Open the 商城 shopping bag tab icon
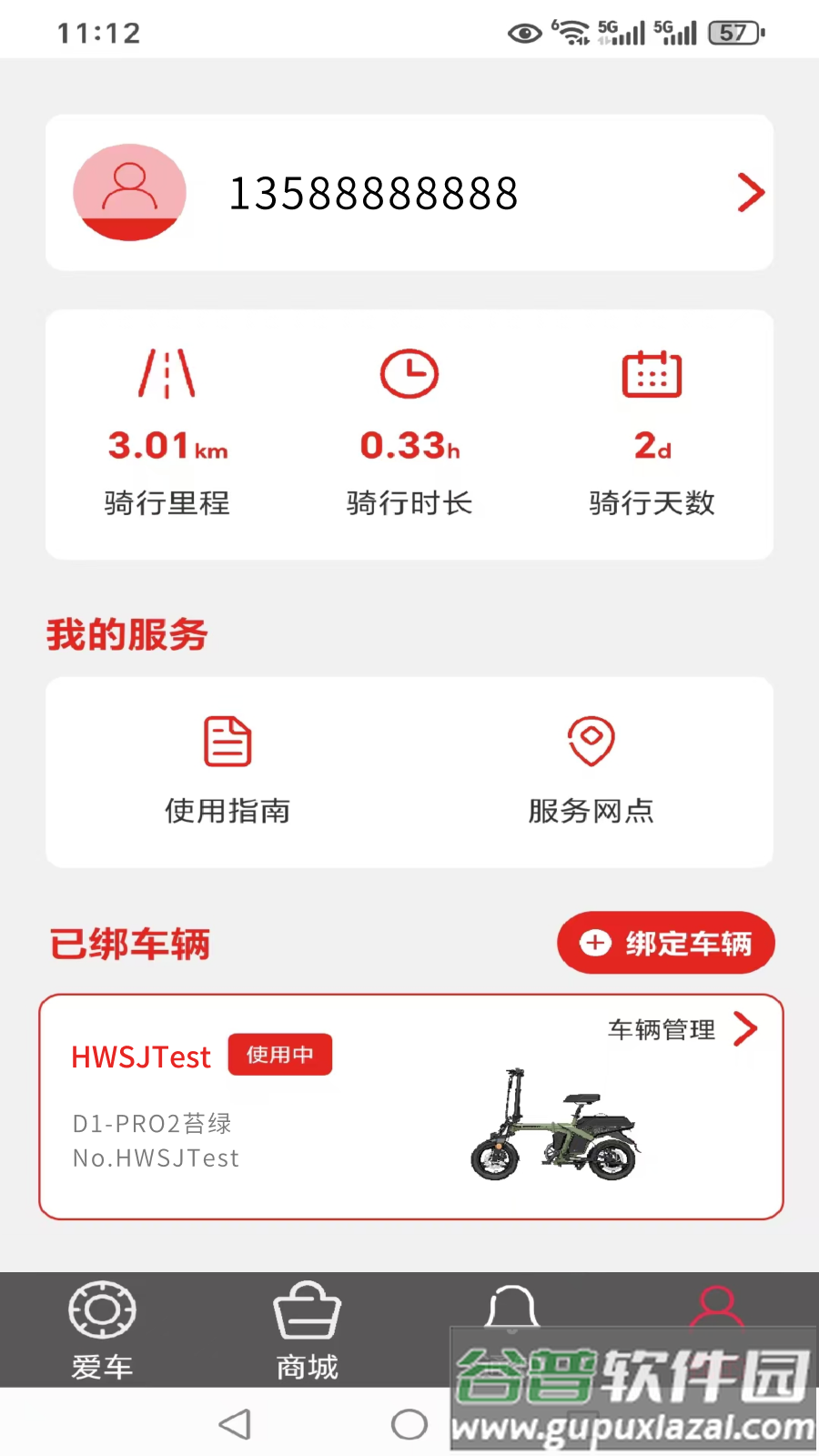Screen dimensions: 819x1456 306,1313
